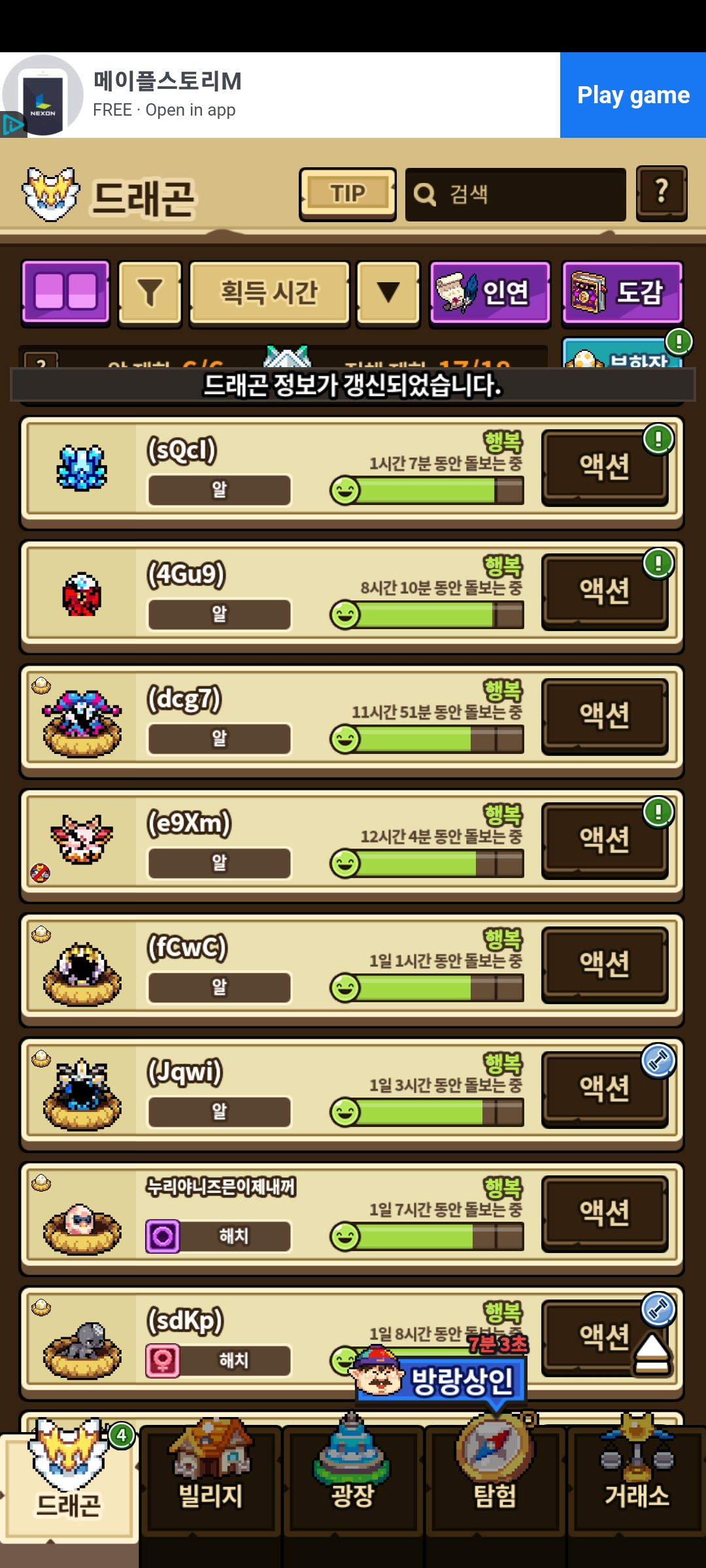
Task: Open the funnel filter options
Action: pyautogui.click(x=150, y=292)
